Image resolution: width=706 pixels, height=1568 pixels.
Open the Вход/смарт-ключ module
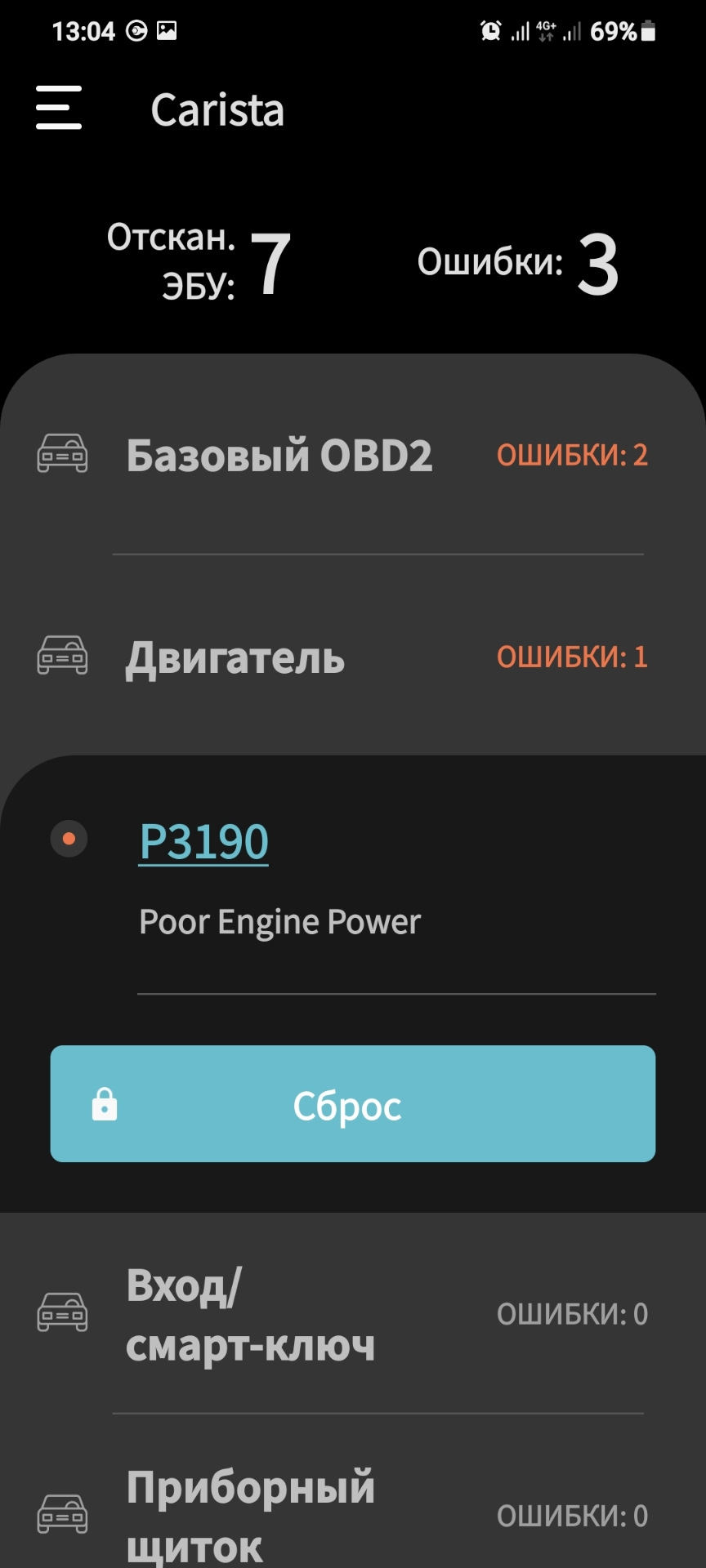343,1314
